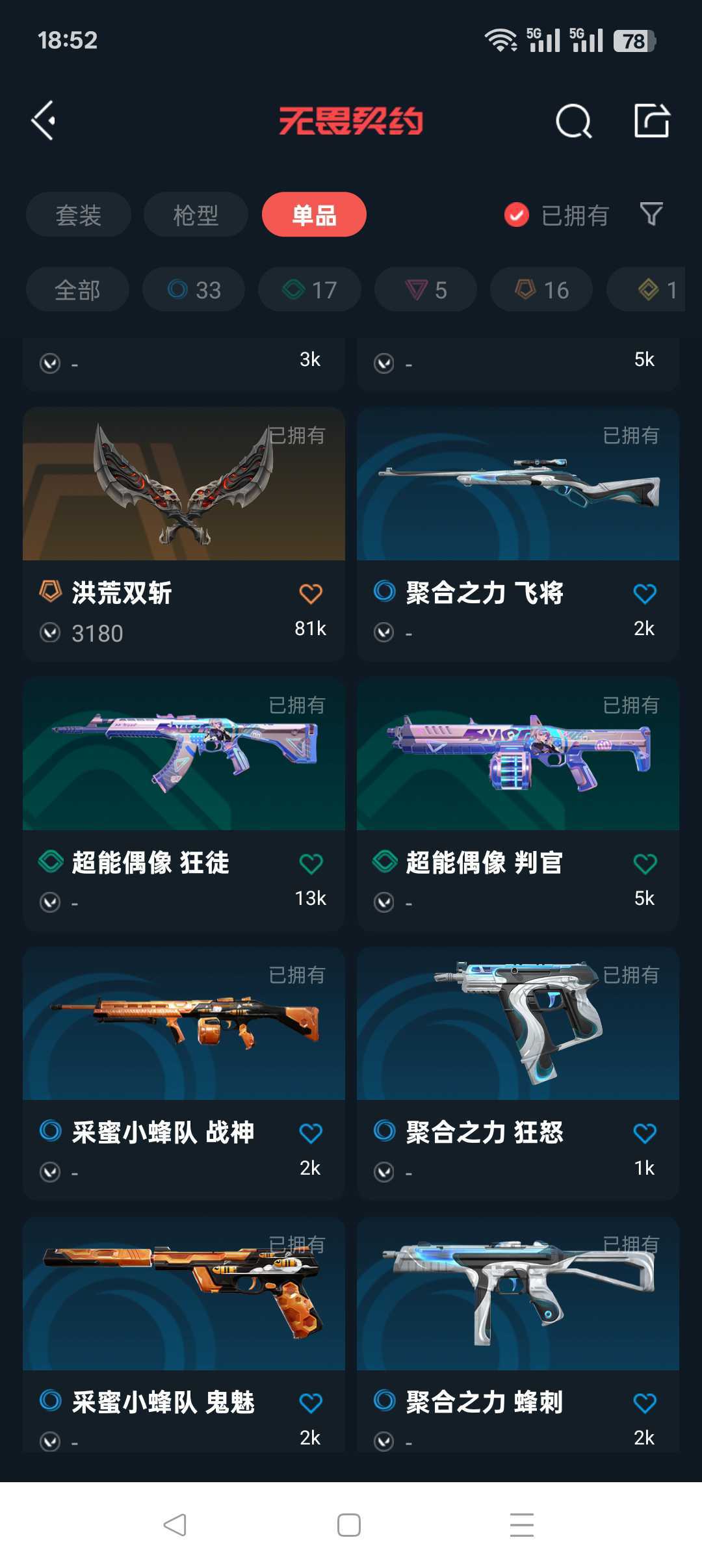The image size is (702, 1568).
Task: Select the 全部 rarity chip
Action: click(x=77, y=289)
